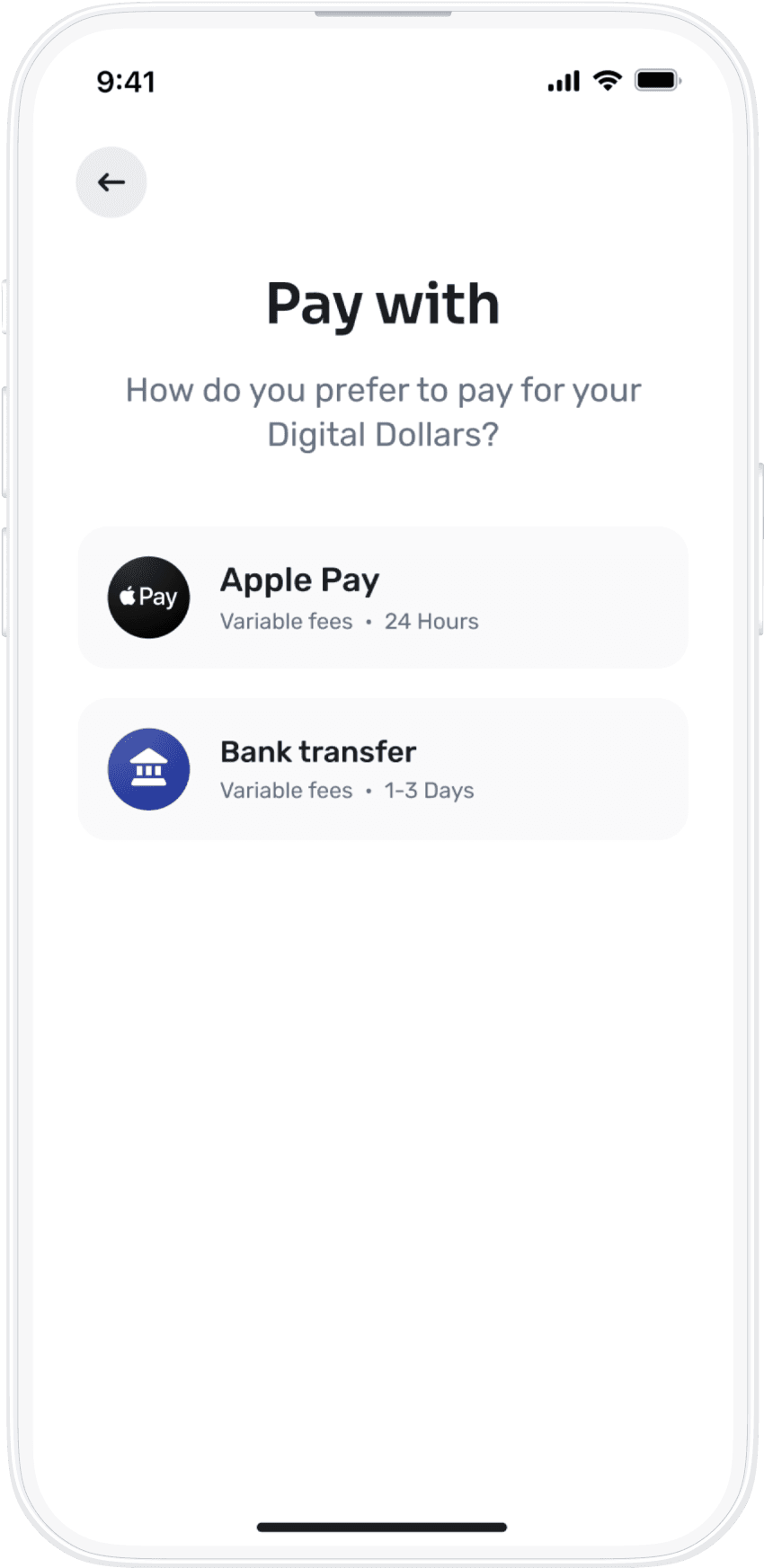Go back using the arrow button
Image resolution: width=764 pixels, height=1568 pixels.
[x=111, y=182]
